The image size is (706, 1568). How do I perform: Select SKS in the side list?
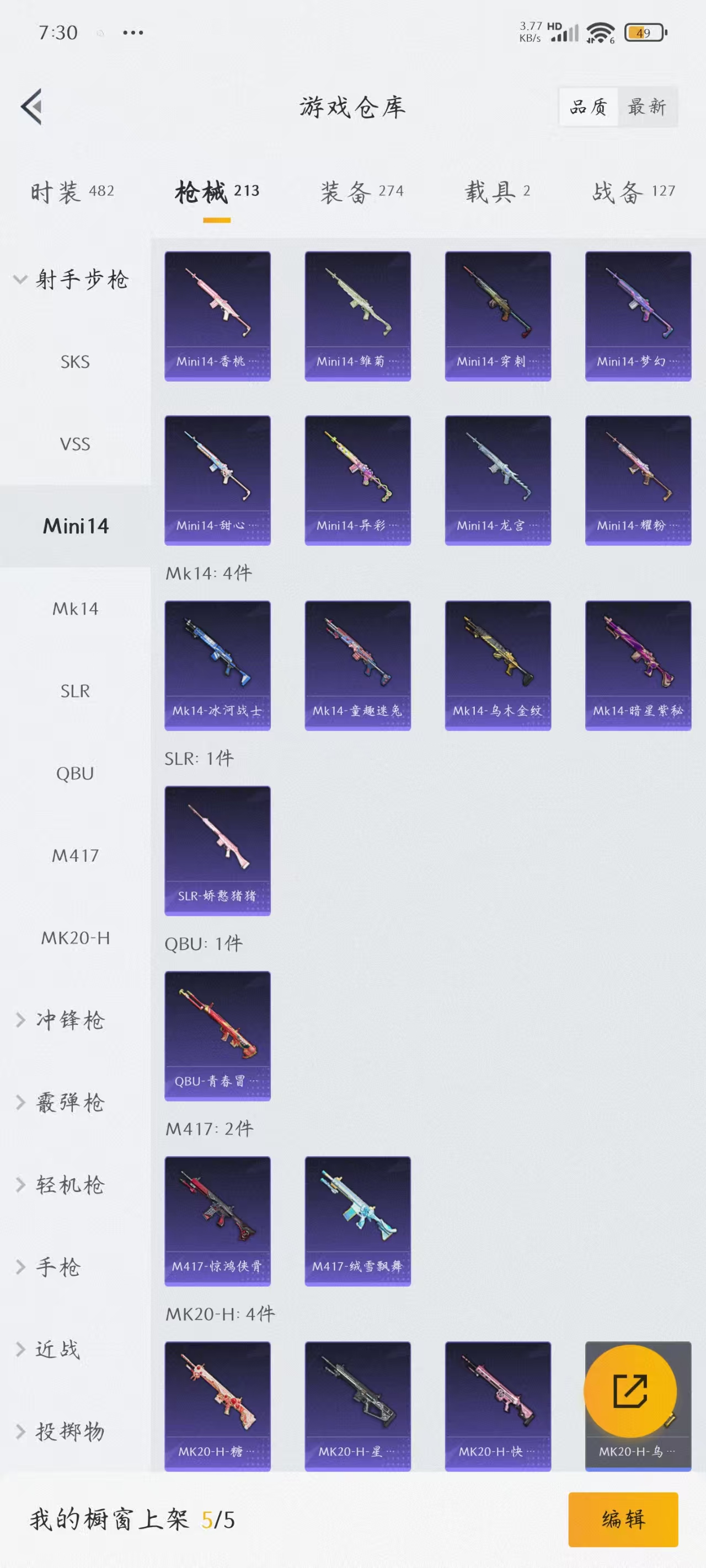pyautogui.click(x=75, y=362)
